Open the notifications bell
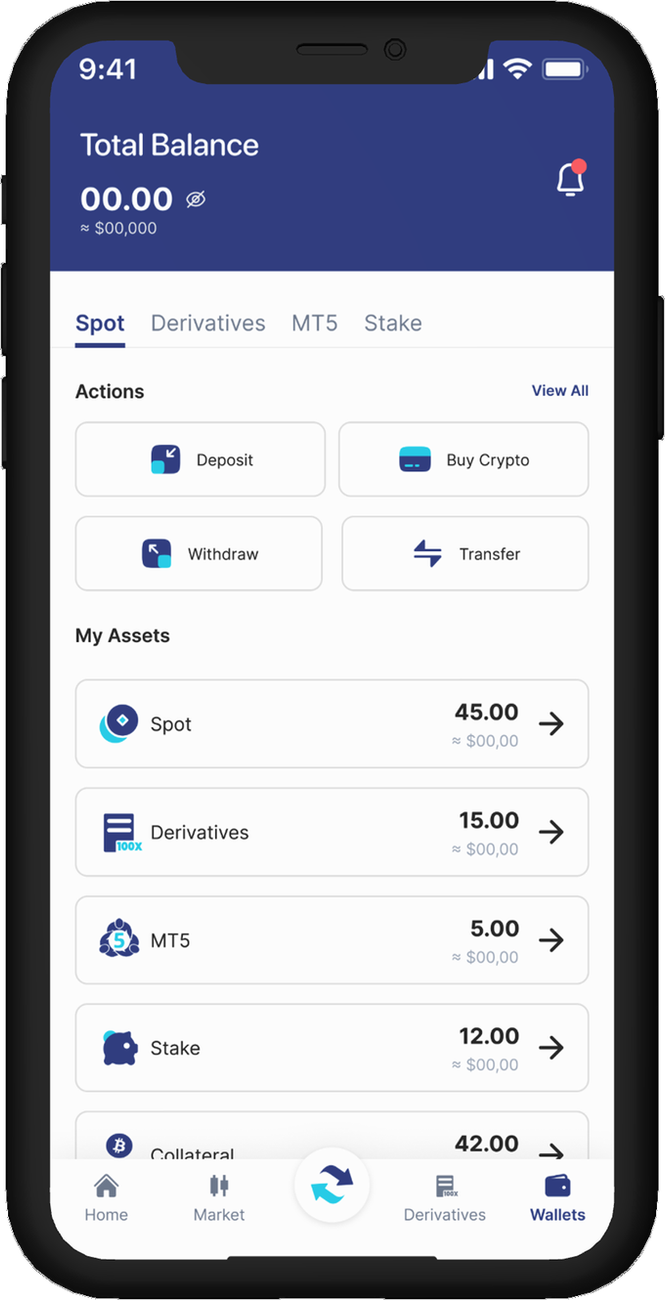Image resolution: width=665 pixels, height=1300 pixels. 571,179
